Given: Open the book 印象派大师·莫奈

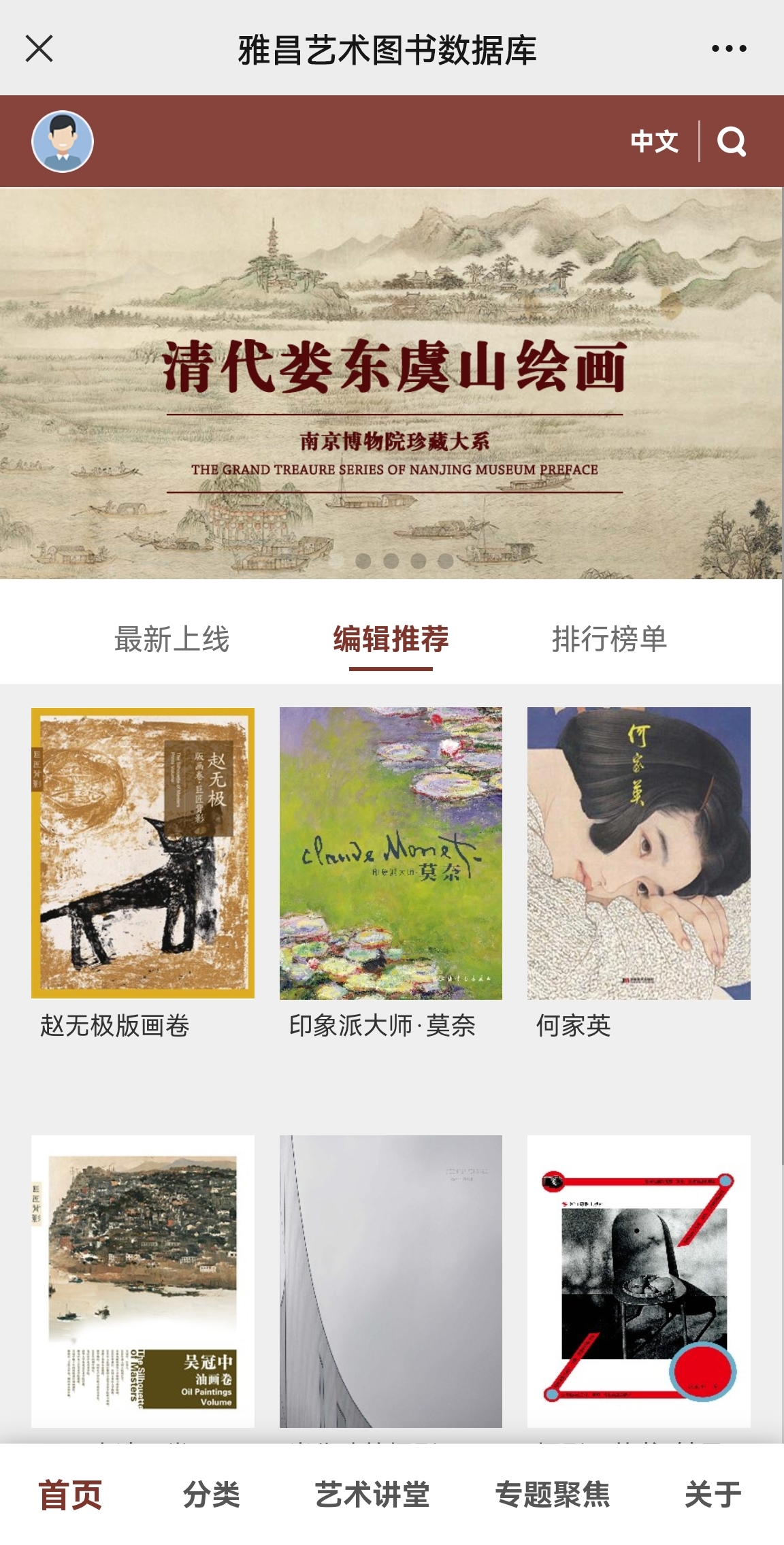Looking at the screenshot, I should [391, 853].
